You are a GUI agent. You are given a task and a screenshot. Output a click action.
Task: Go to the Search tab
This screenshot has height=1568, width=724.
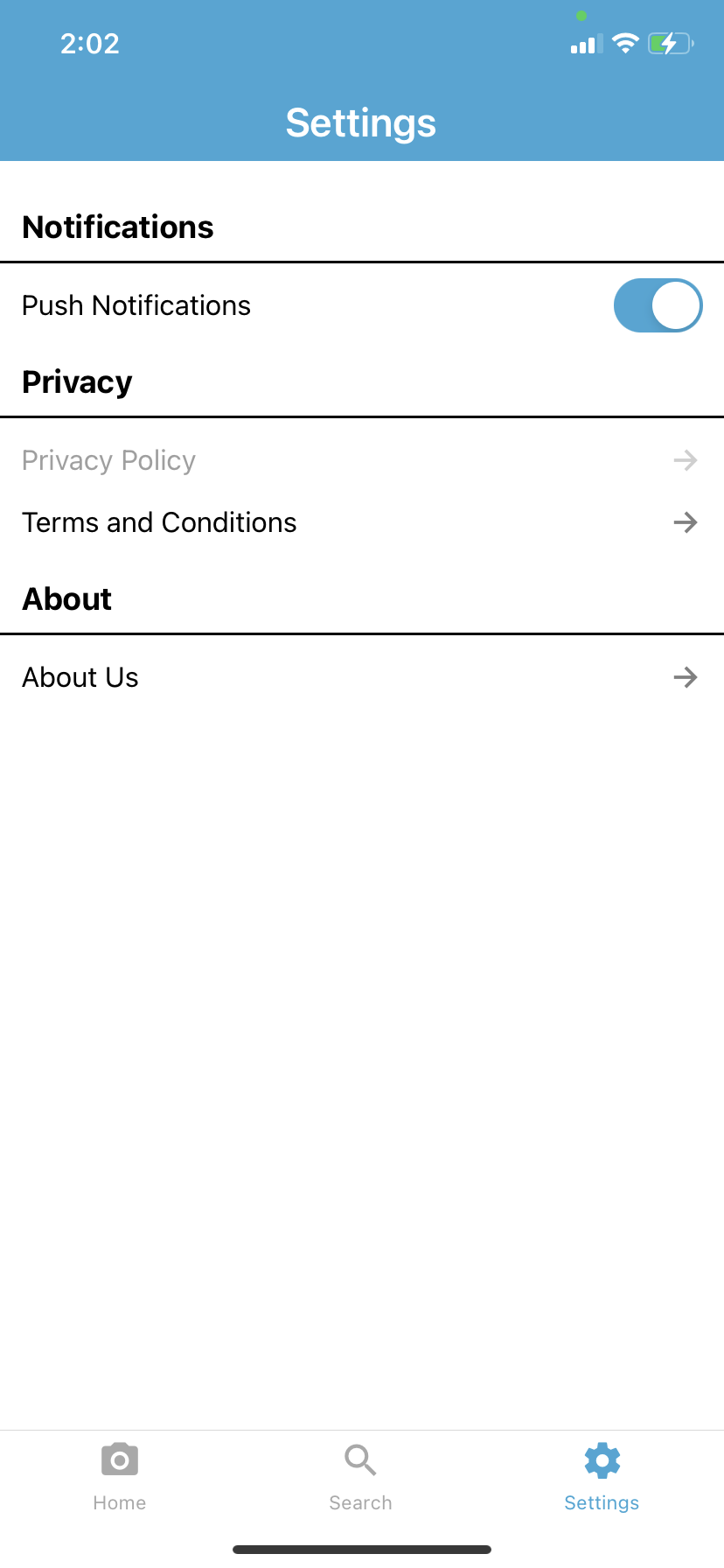[360, 1476]
